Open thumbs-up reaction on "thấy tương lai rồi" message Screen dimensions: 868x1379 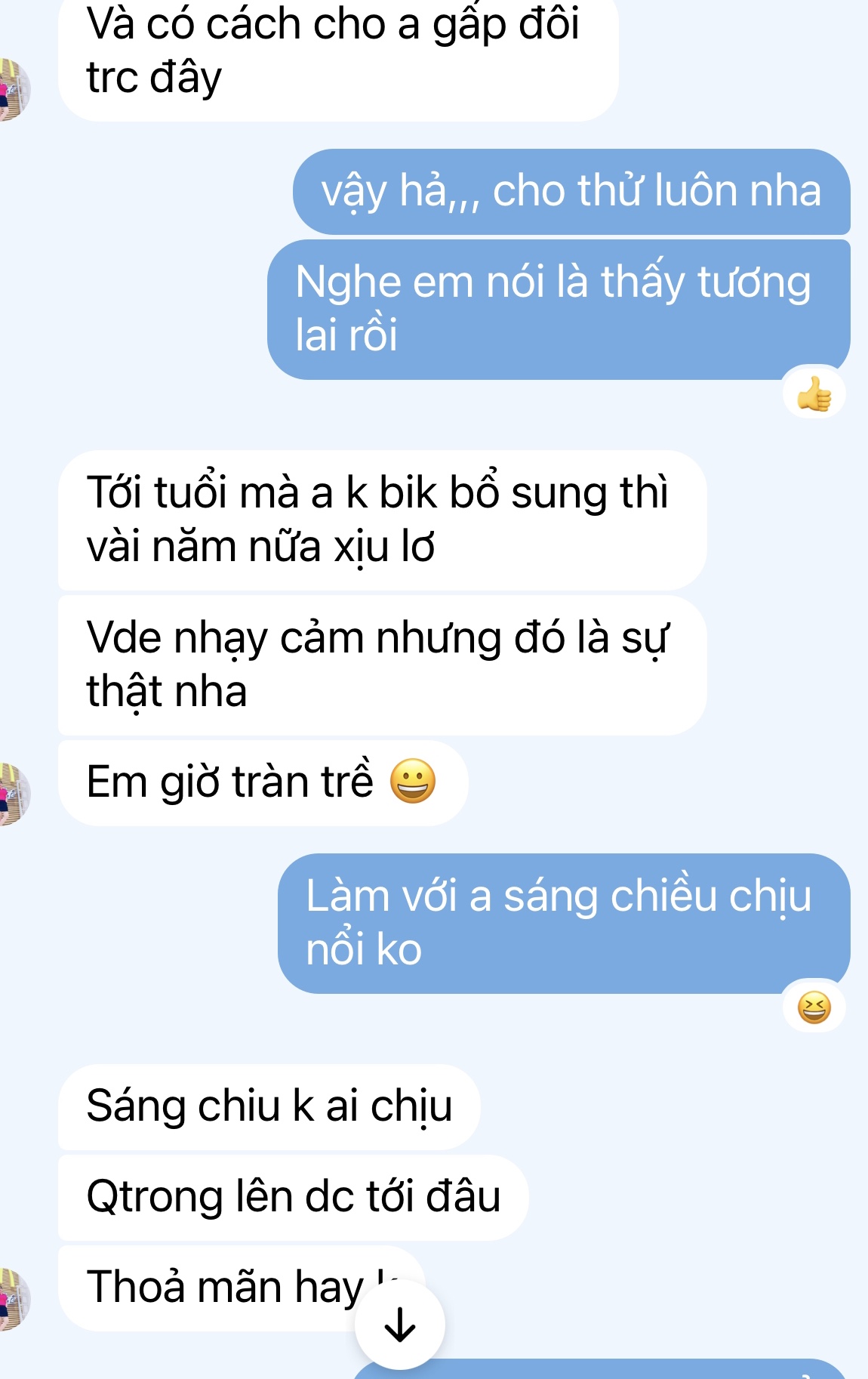814,393
